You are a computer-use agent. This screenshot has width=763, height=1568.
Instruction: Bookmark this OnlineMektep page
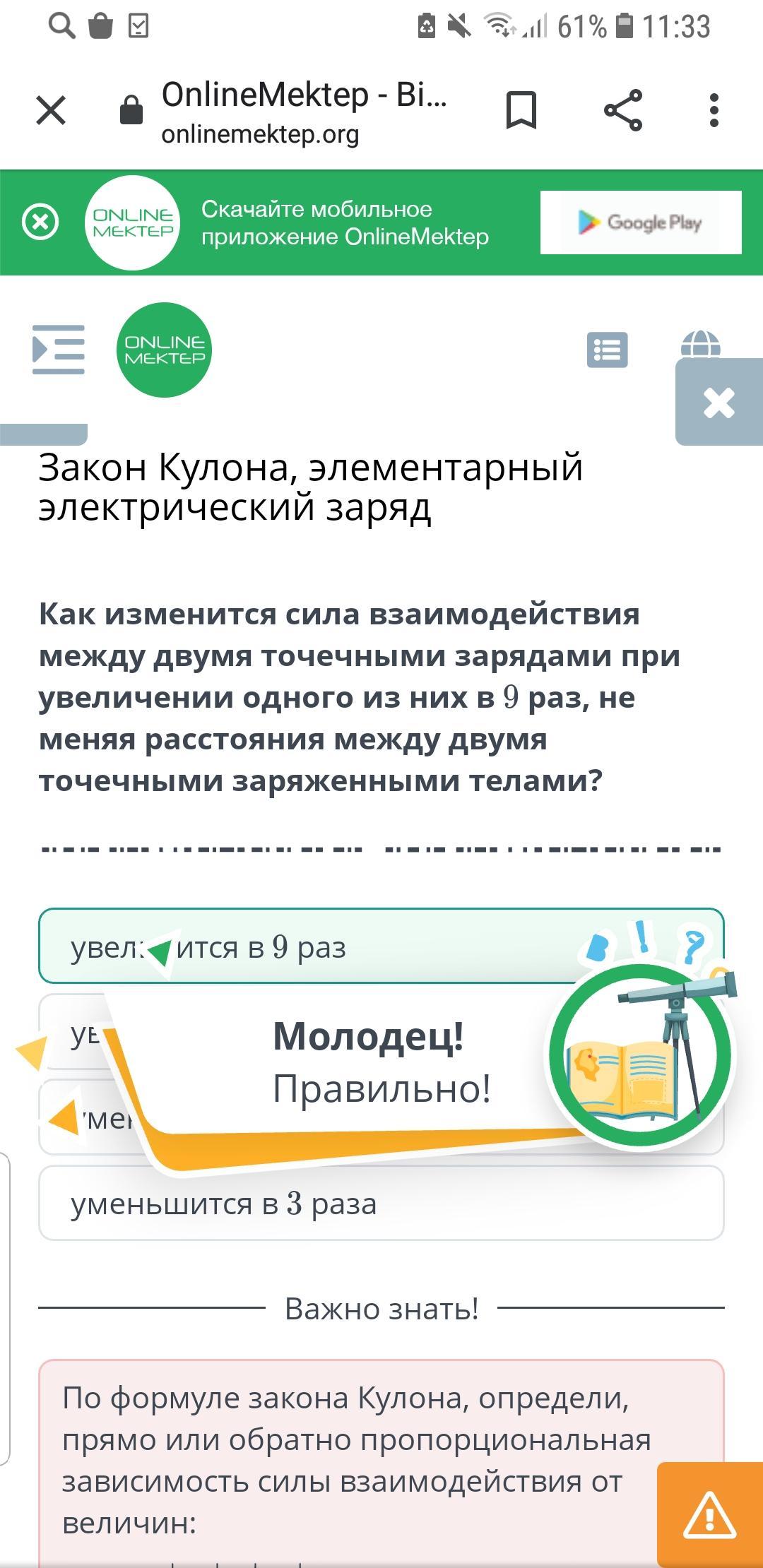[x=521, y=110]
